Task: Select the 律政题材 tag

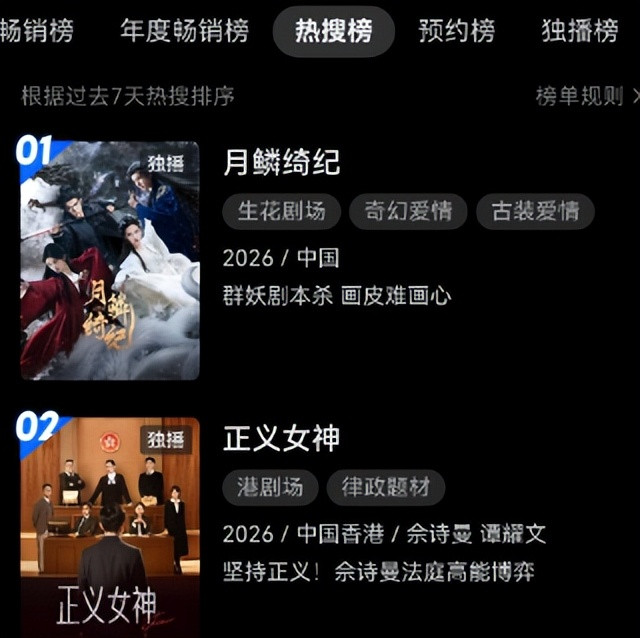Action: (386, 487)
